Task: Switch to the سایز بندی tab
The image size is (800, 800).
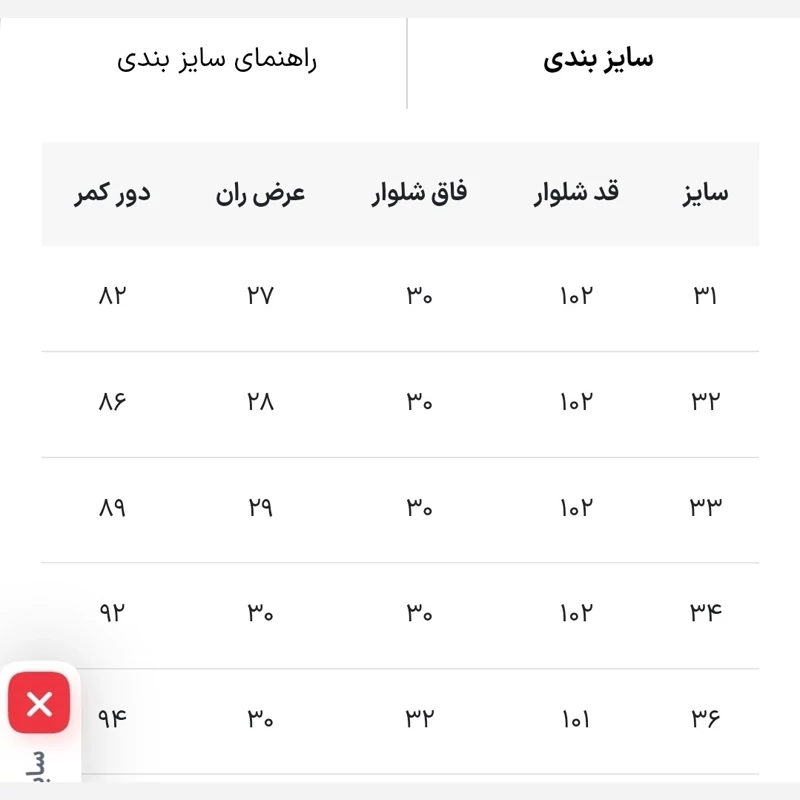Action: click(x=599, y=59)
